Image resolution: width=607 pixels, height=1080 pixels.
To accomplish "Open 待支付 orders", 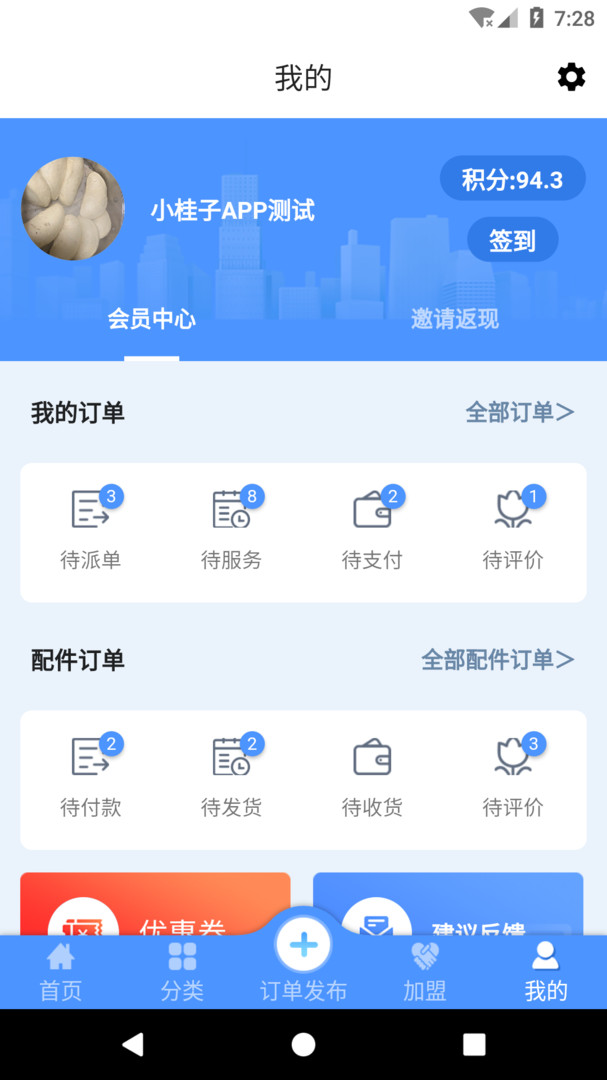I will point(372,531).
